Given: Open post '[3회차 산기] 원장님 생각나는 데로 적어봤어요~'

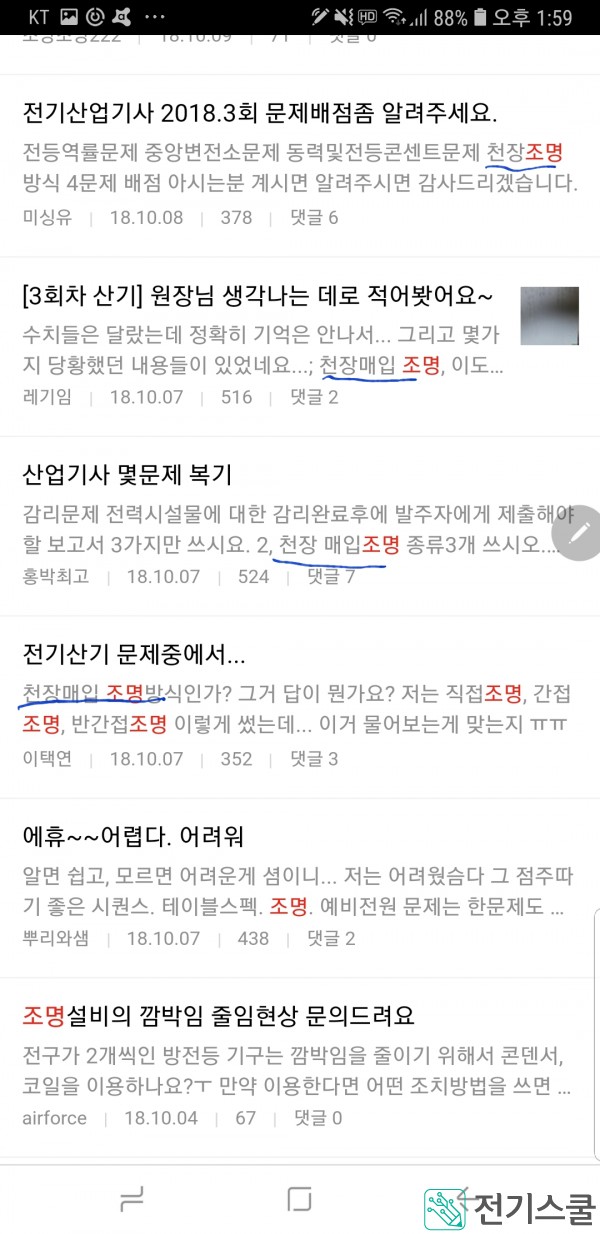Looking at the screenshot, I should (257, 297).
